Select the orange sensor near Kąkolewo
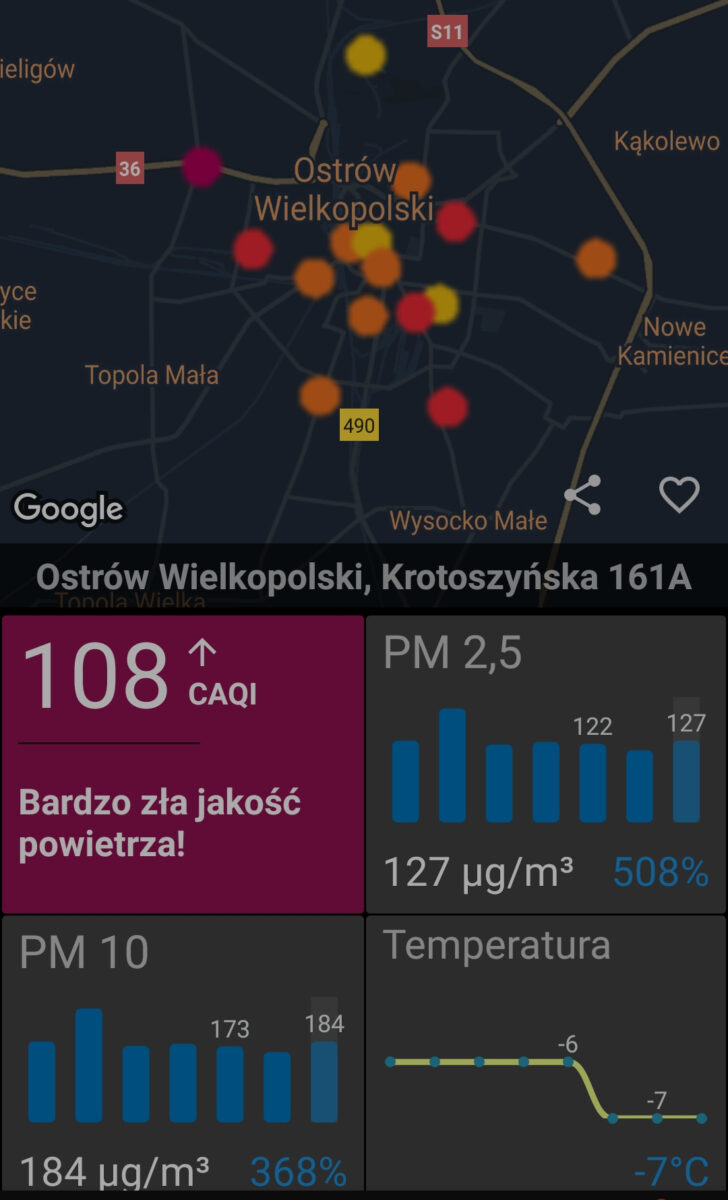This screenshot has width=728, height=1200. 596,259
